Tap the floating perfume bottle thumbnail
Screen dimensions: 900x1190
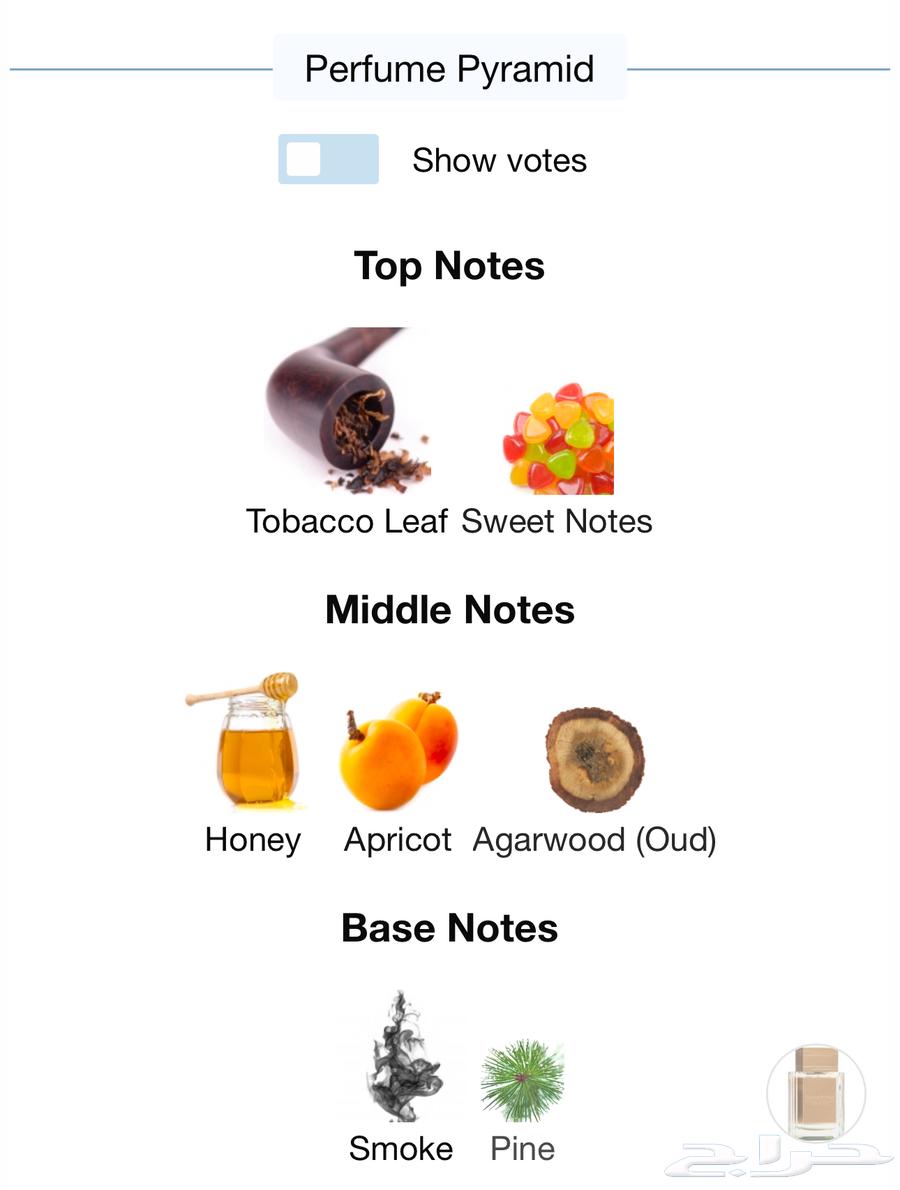pyautogui.click(x=816, y=1093)
